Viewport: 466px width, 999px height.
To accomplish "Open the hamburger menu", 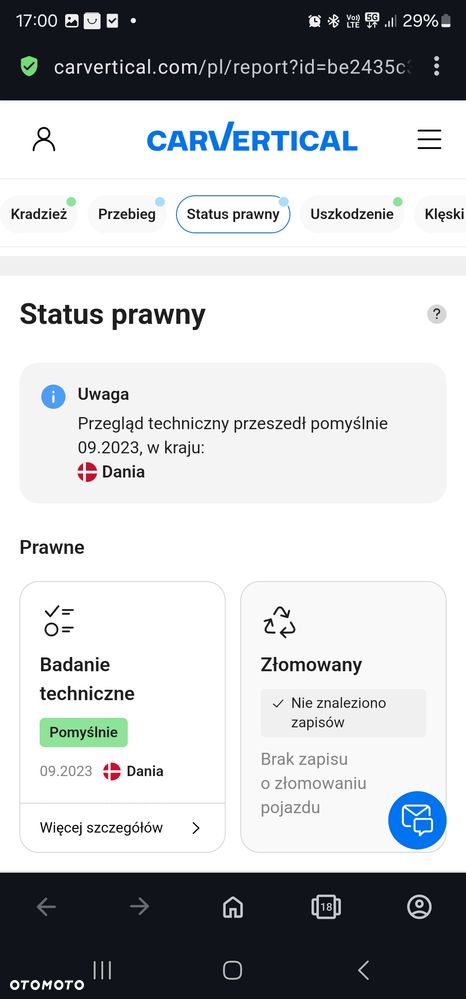I will [x=429, y=139].
